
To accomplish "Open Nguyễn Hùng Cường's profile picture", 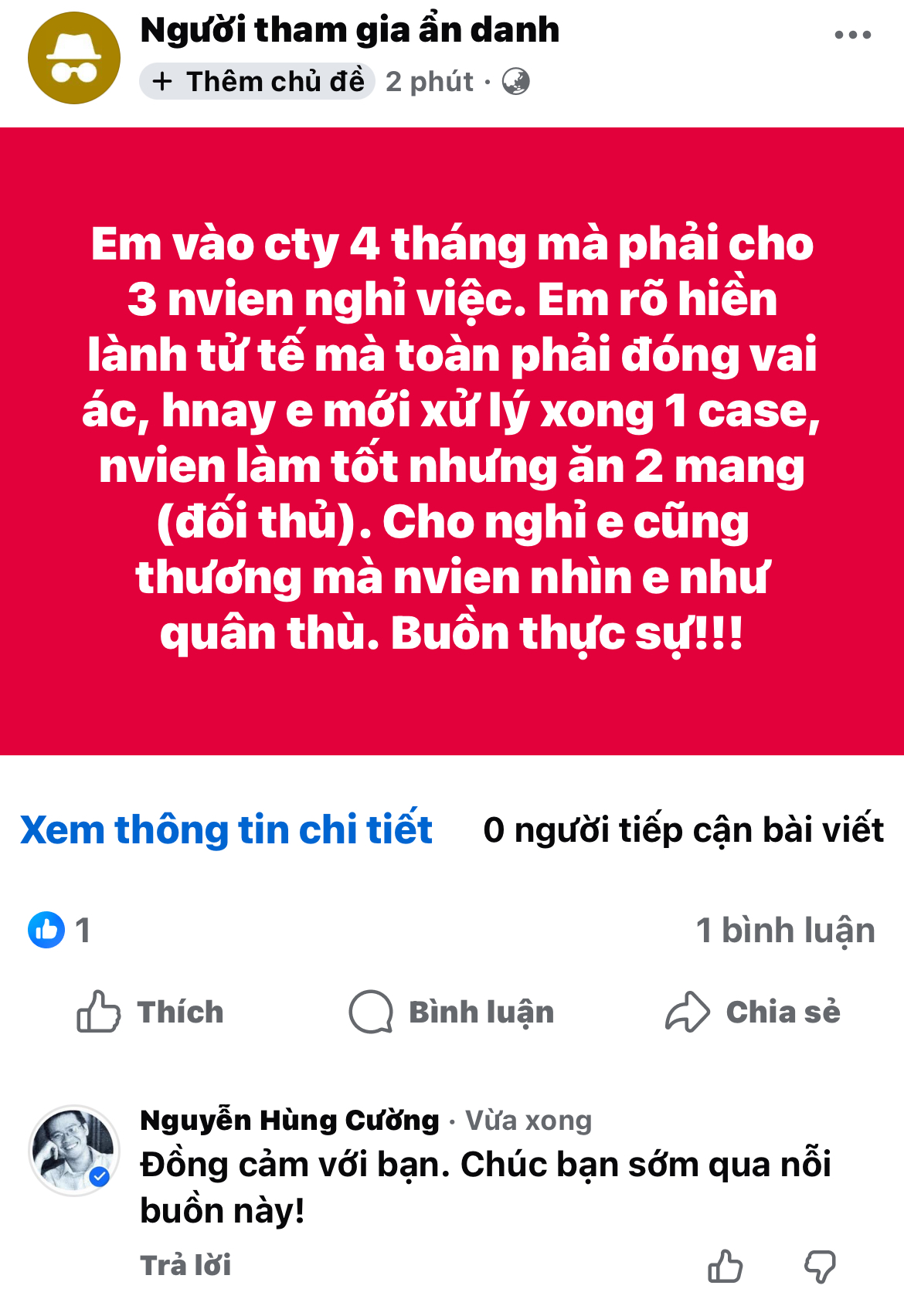I will tap(73, 1151).
